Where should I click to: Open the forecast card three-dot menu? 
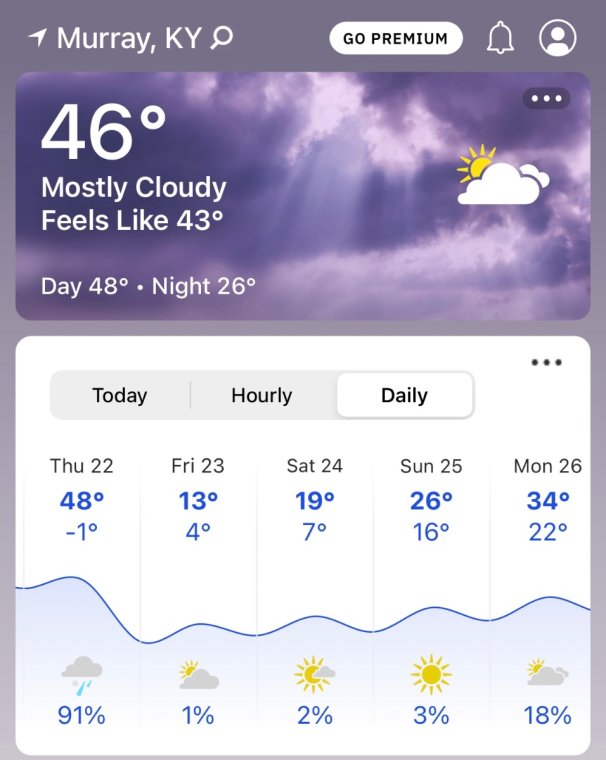(x=546, y=362)
